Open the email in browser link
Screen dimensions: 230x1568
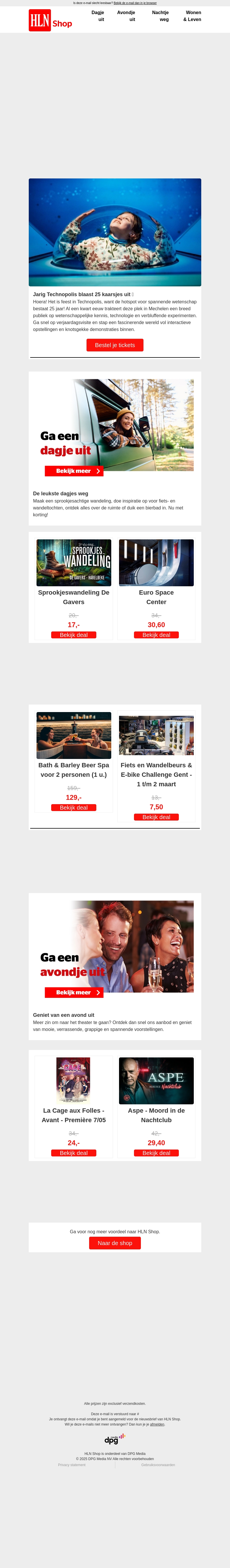pyautogui.click(x=135, y=3)
